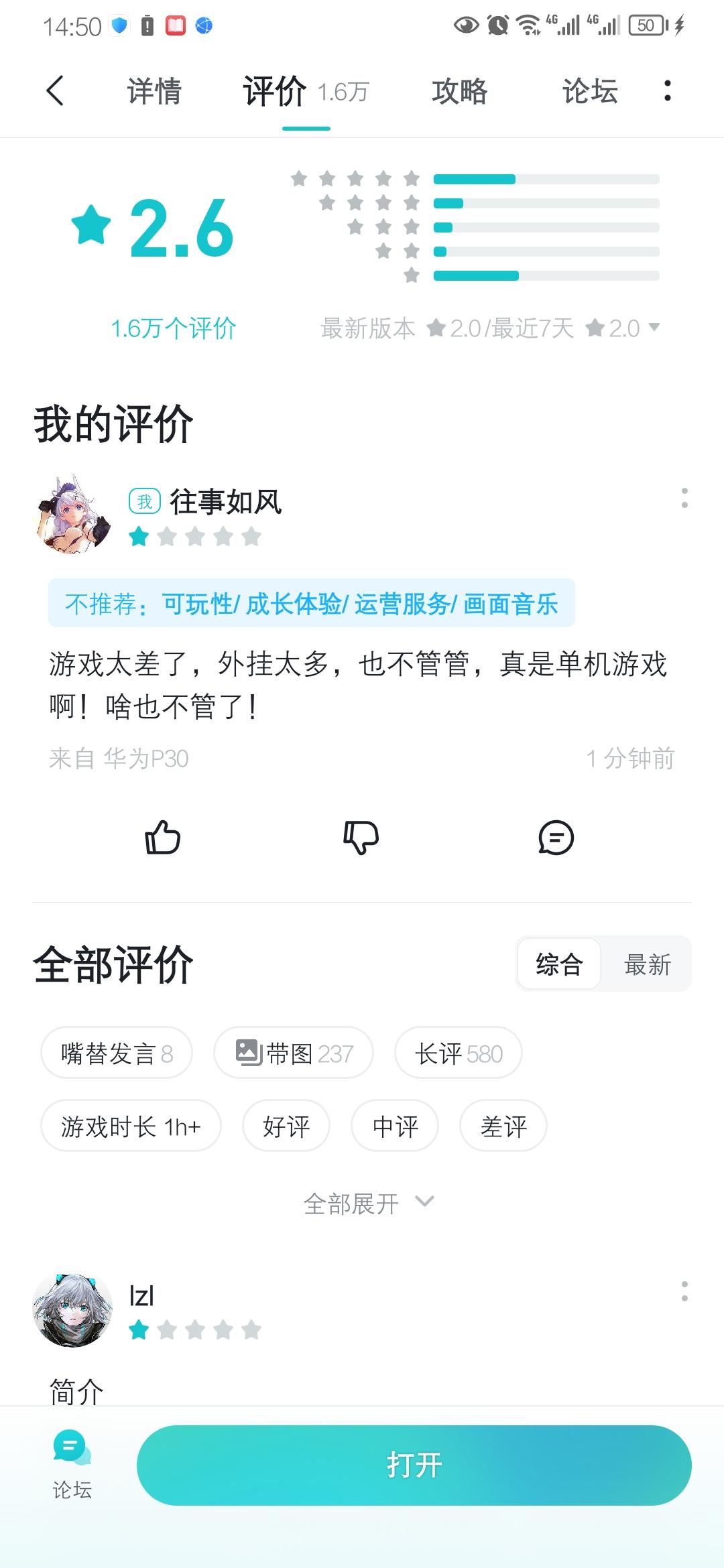Image resolution: width=724 pixels, height=1568 pixels.
Task: Like the review by 往事如风
Action: 163,838
